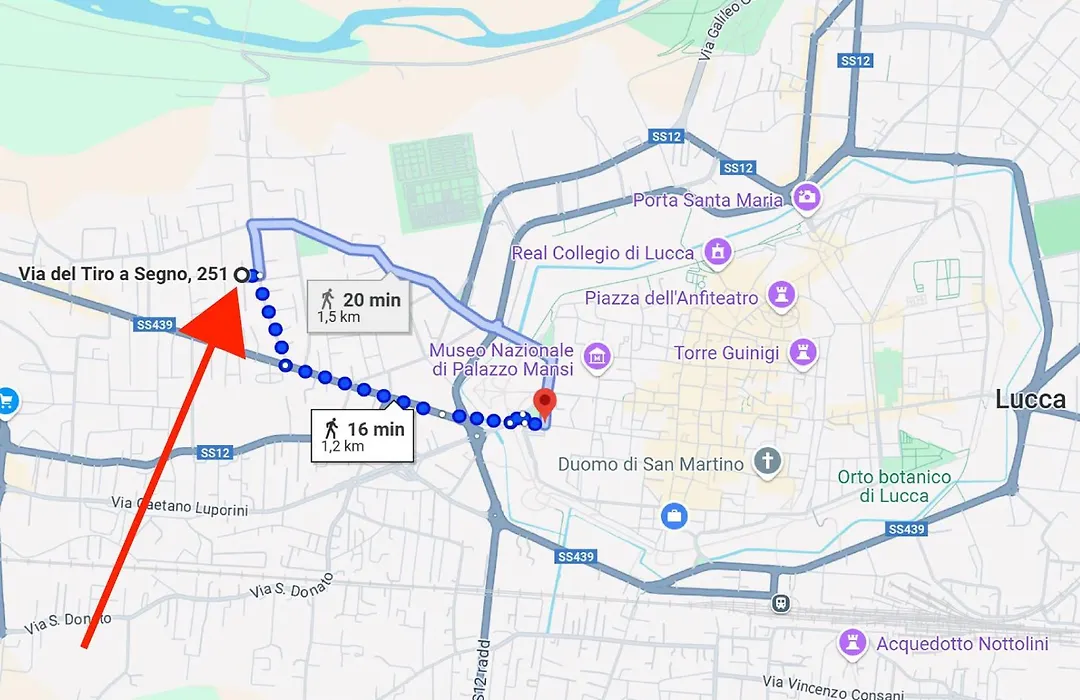Select the 20 min alternative walking route
1080x700 pixels.
(360, 307)
